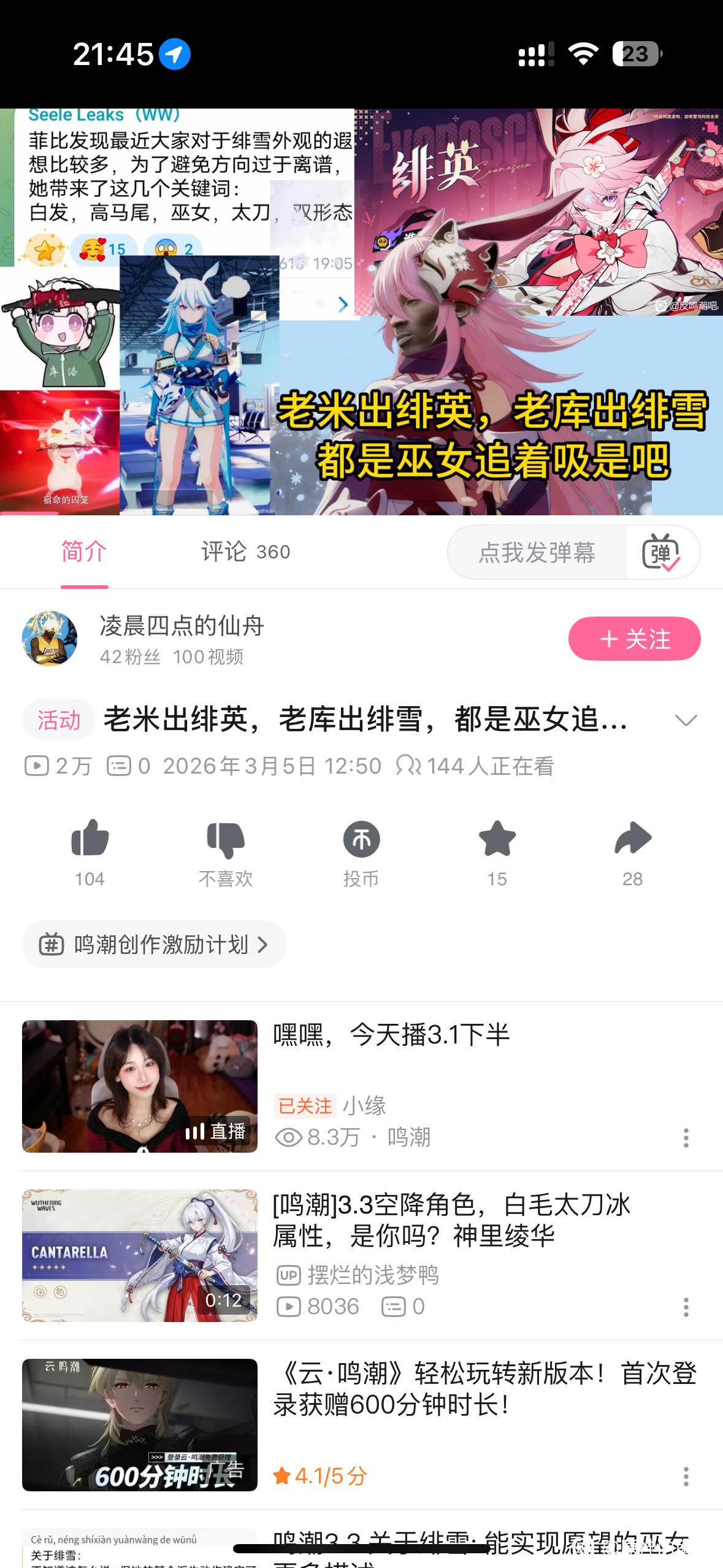723x1568 pixels.
Task: Expand the video title description
Action: point(685,720)
